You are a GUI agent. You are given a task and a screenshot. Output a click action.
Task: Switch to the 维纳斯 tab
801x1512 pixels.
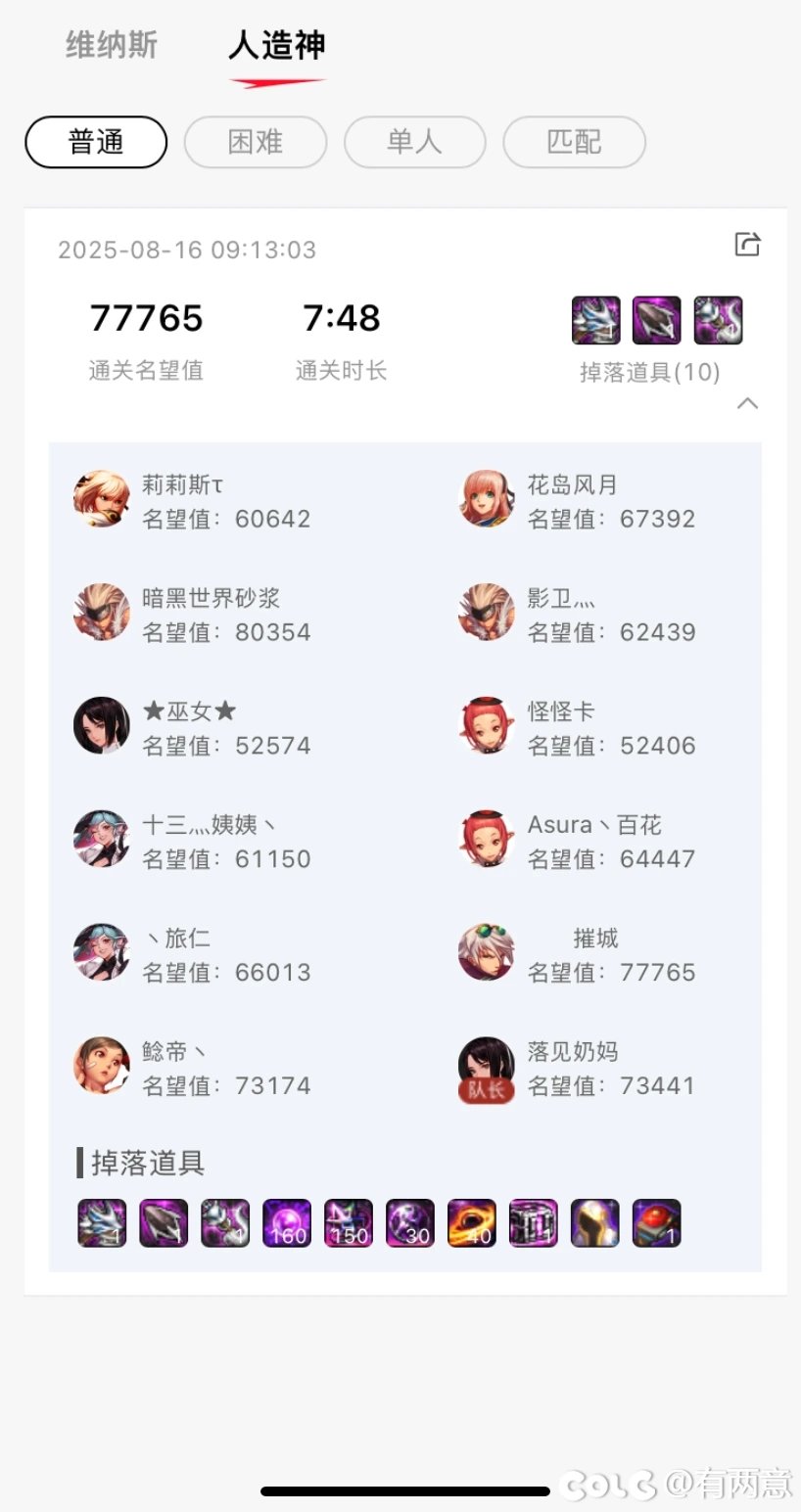tap(112, 45)
